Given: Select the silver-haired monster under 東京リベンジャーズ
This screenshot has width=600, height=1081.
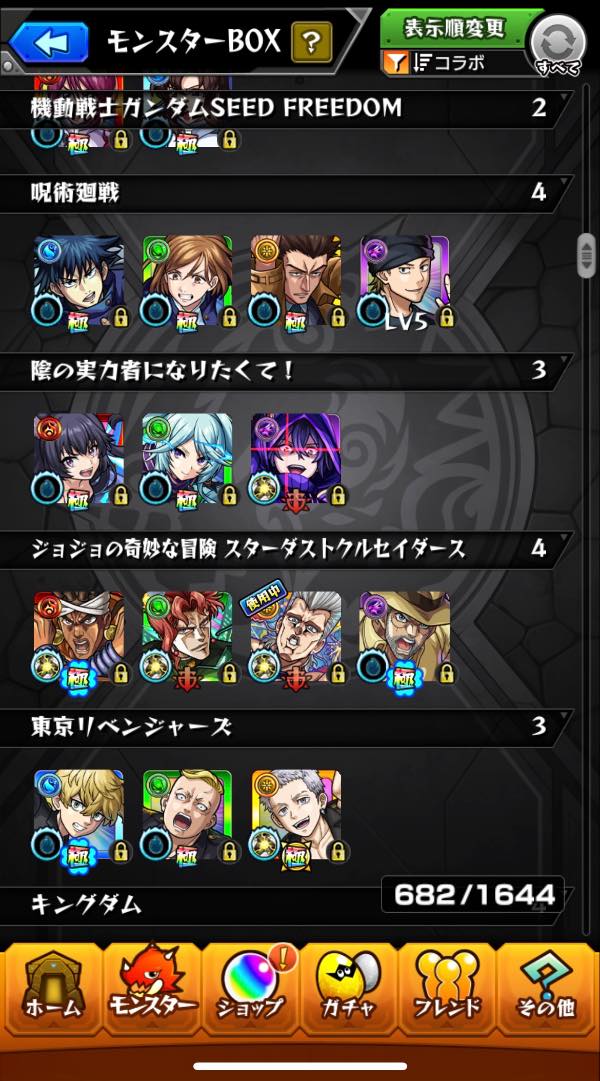Looking at the screenshot, I should 295,815.
